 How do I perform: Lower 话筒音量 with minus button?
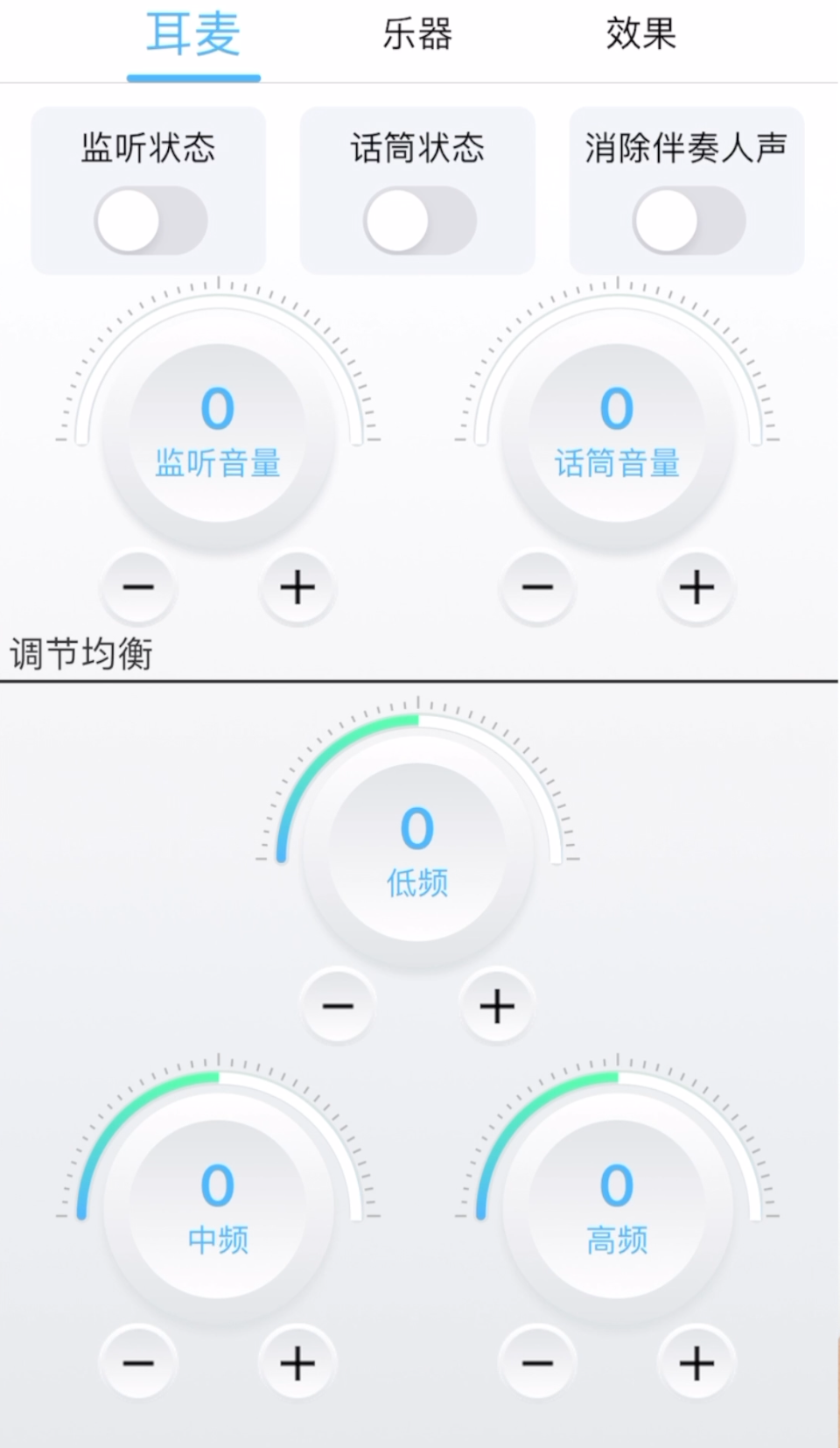537,587
